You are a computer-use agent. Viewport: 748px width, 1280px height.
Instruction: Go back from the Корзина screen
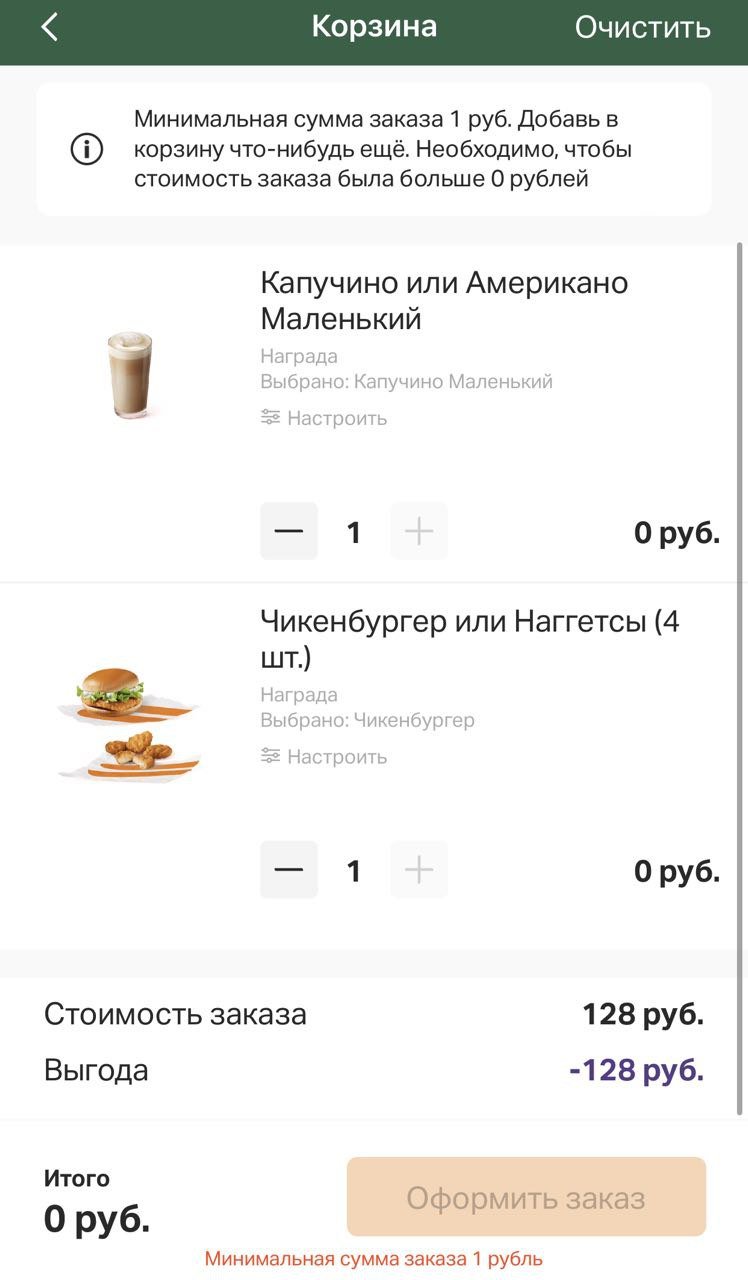[x=49, y=27]
